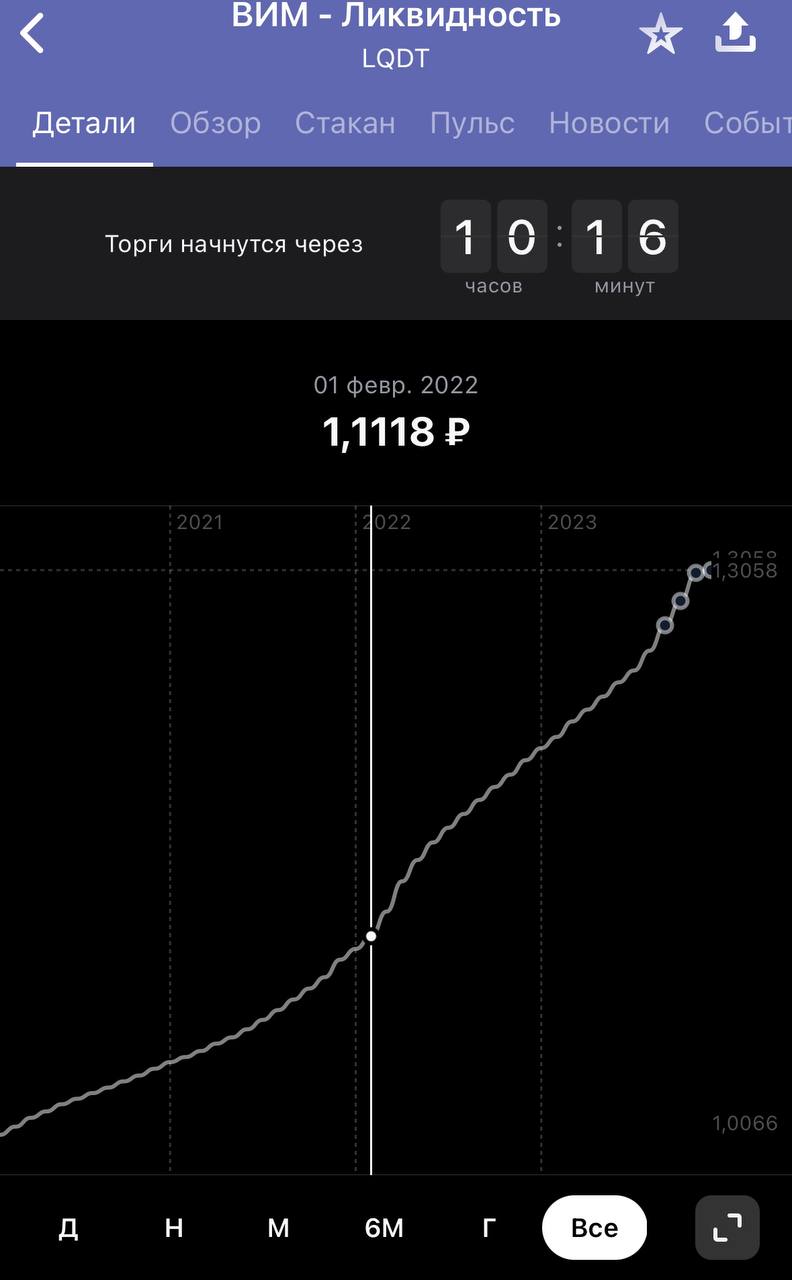Switch to the Новости tab
792x1280 pixels.
tap(609, 123)
